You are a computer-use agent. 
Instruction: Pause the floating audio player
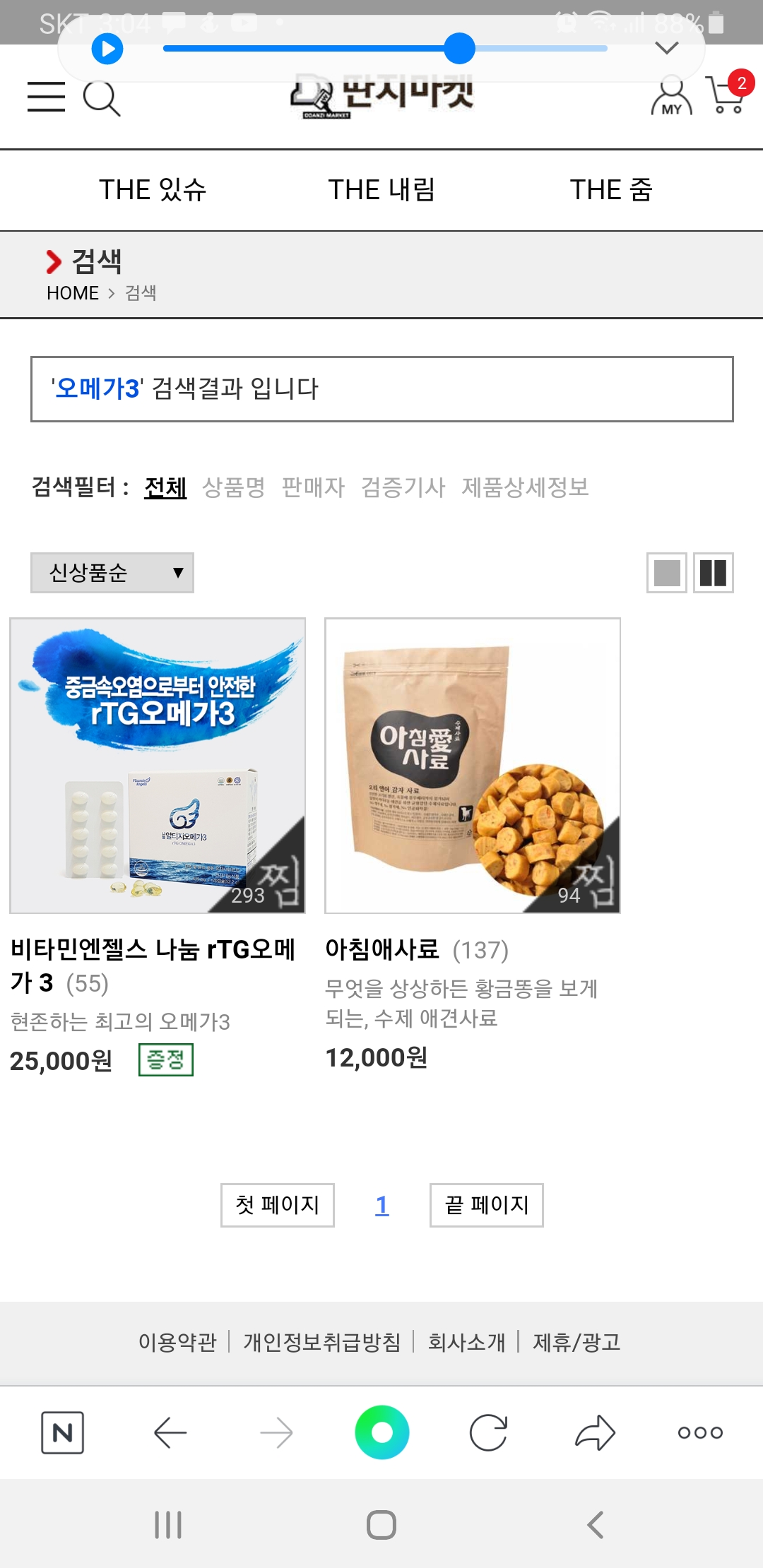point(107,49)
